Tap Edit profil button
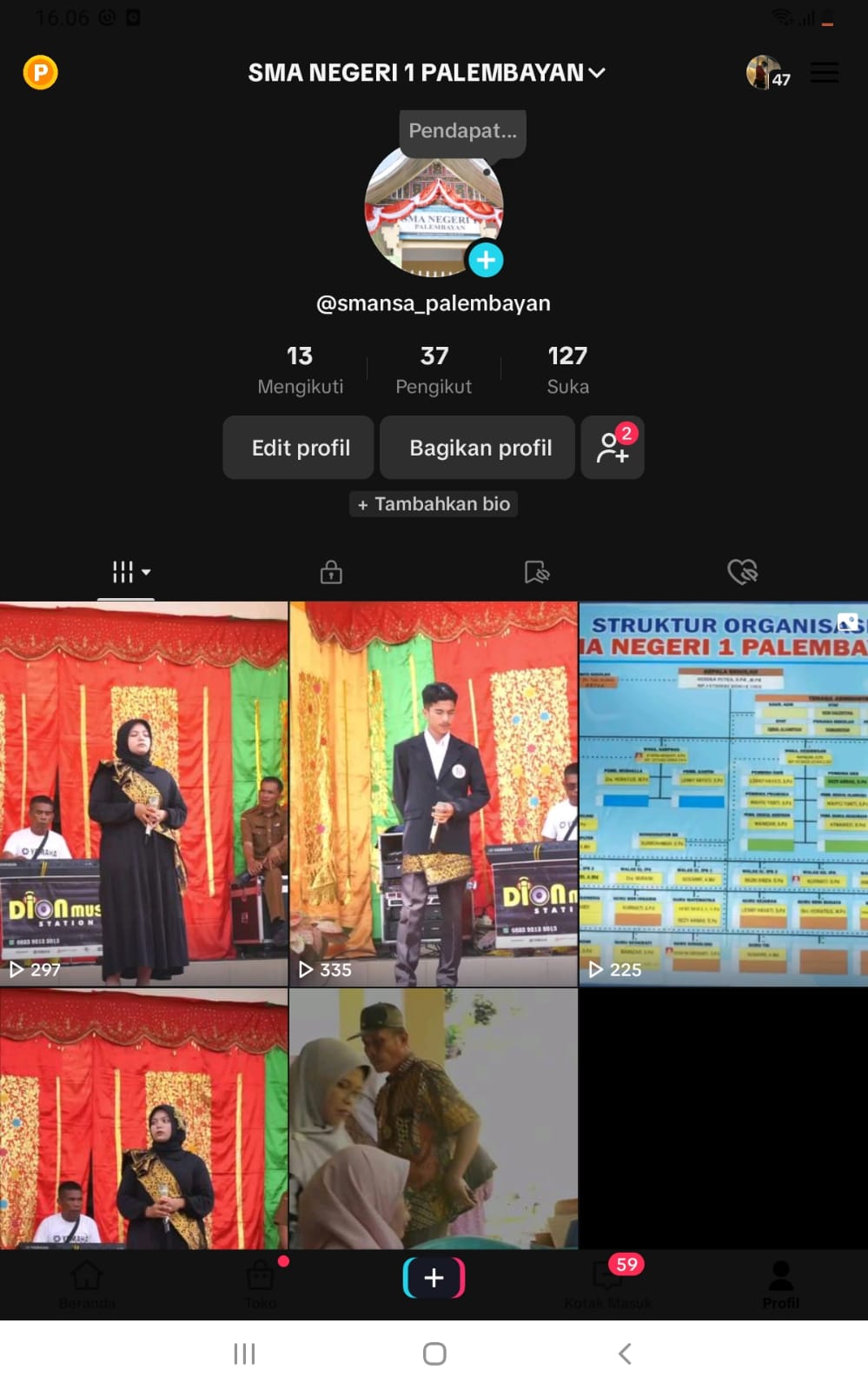This screenshot has width=868, height=1390. point(300,448)
